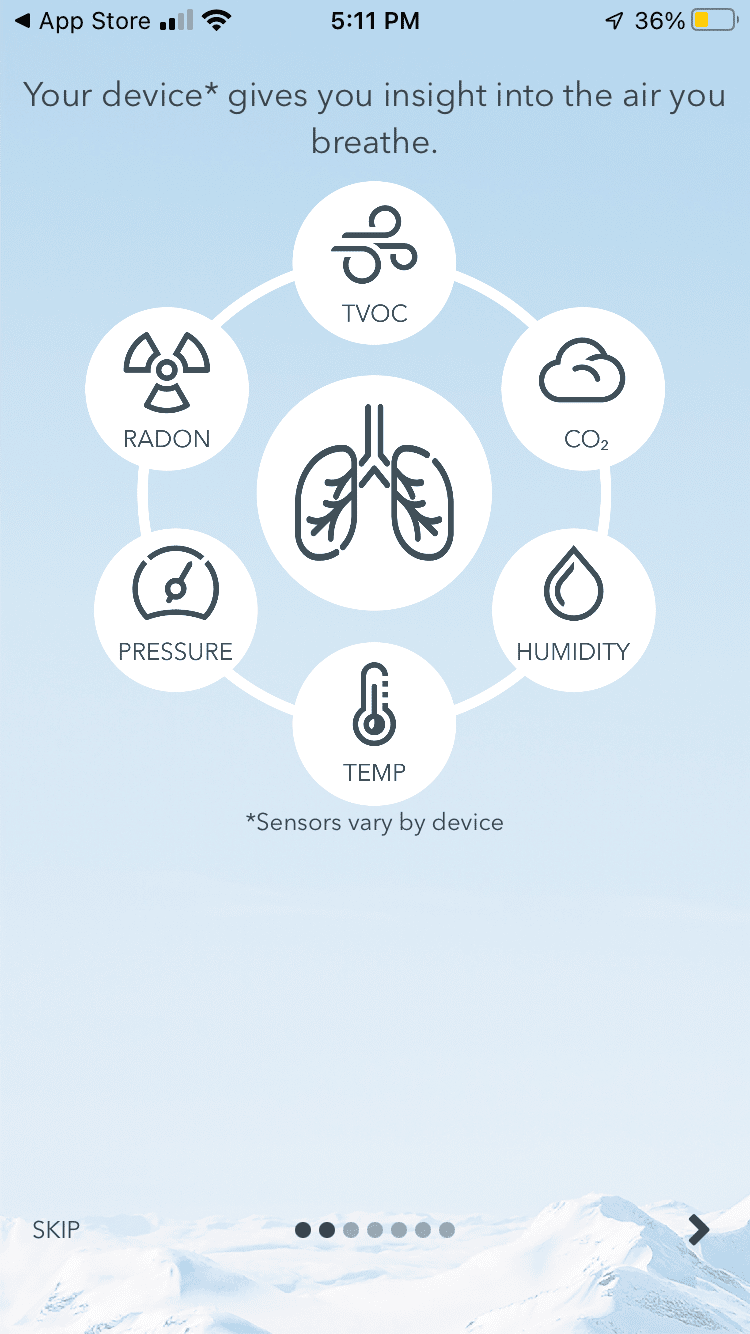Select the central lungs icon

pos(375,490)
